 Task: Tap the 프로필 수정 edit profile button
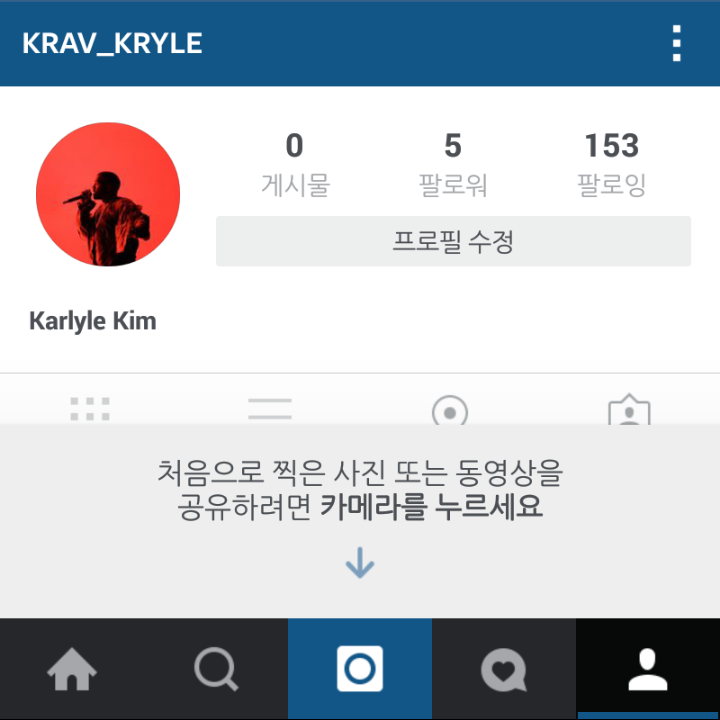(453, 241)
